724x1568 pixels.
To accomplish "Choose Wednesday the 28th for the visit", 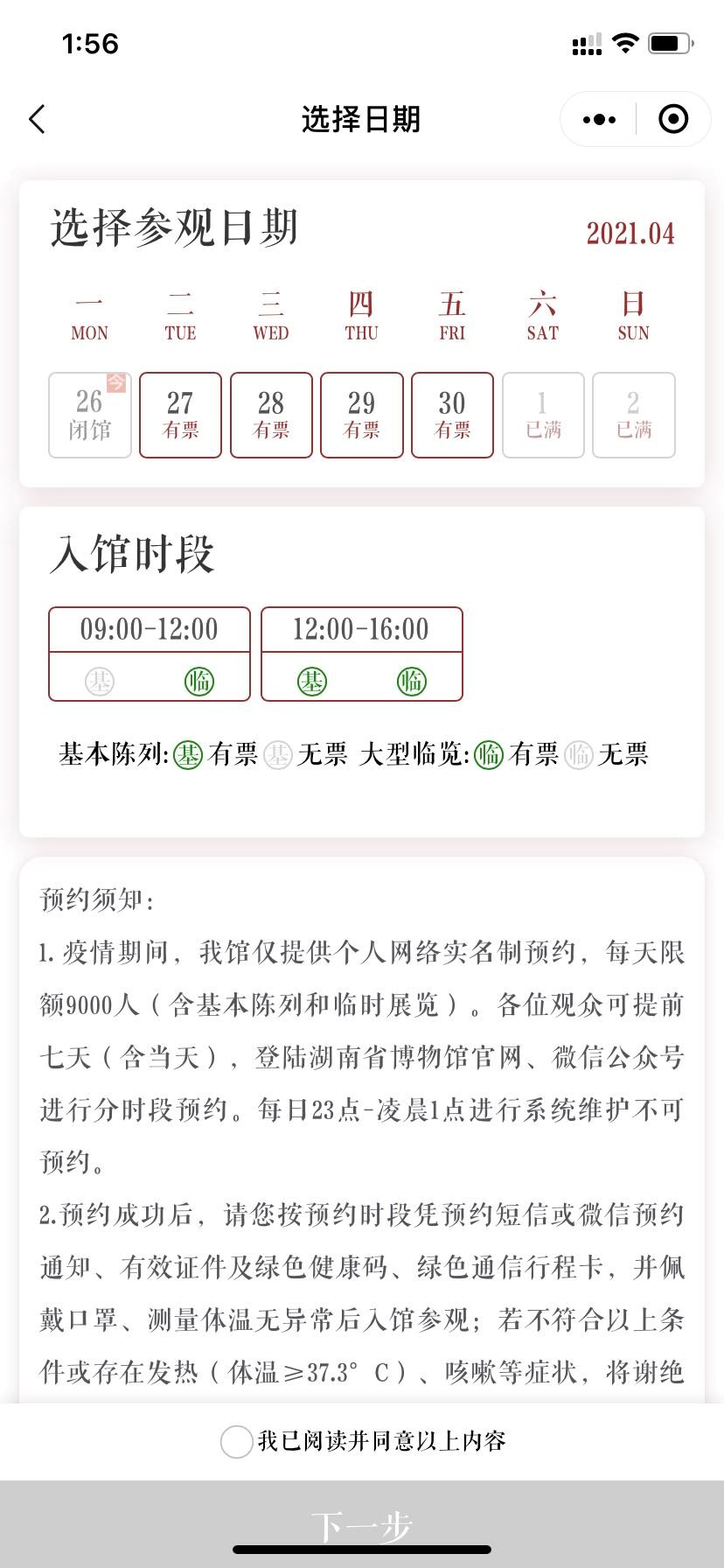I will click(x=271, y=415).
